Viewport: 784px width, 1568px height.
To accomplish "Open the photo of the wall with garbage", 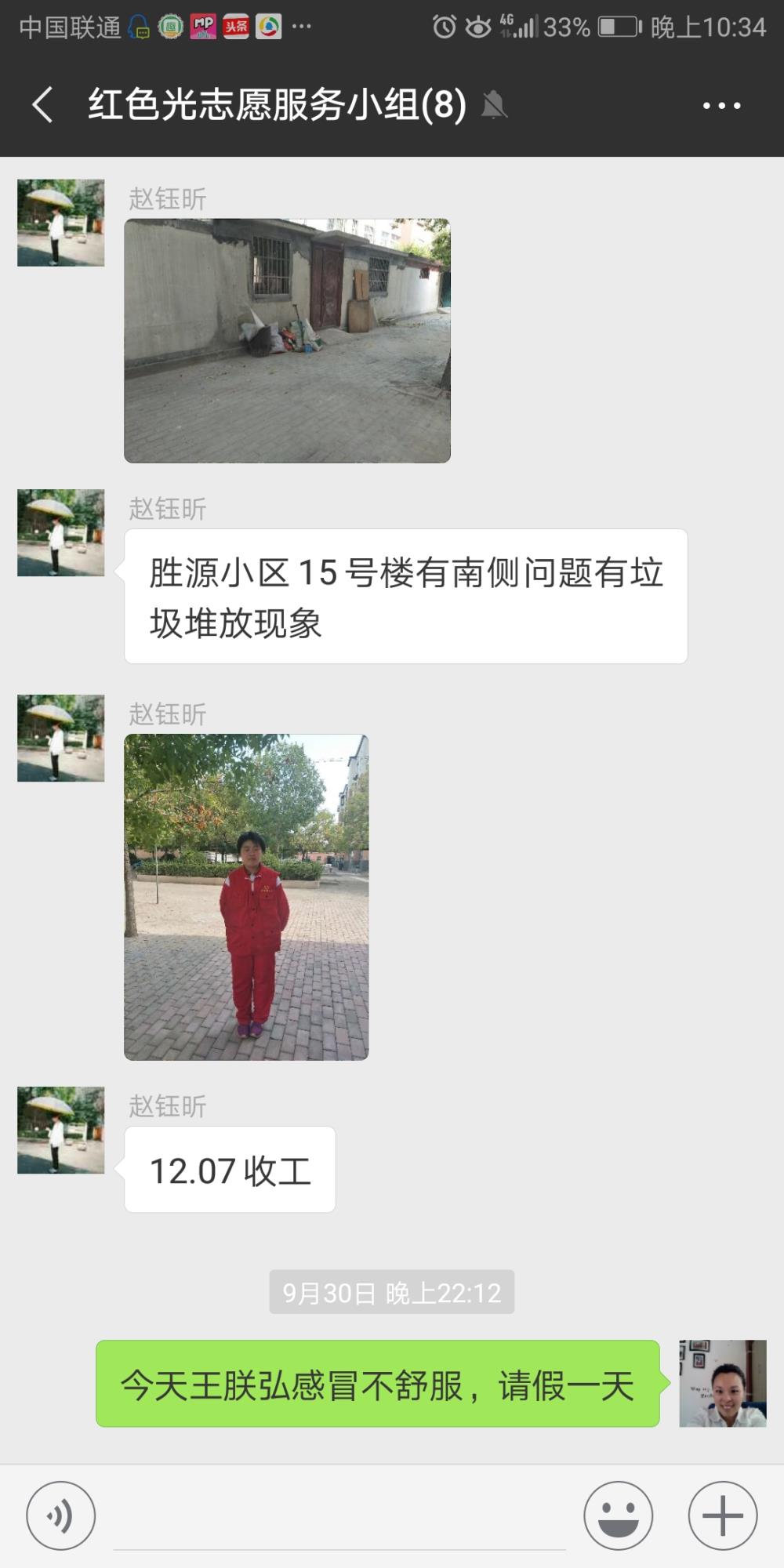I will 287,340.
